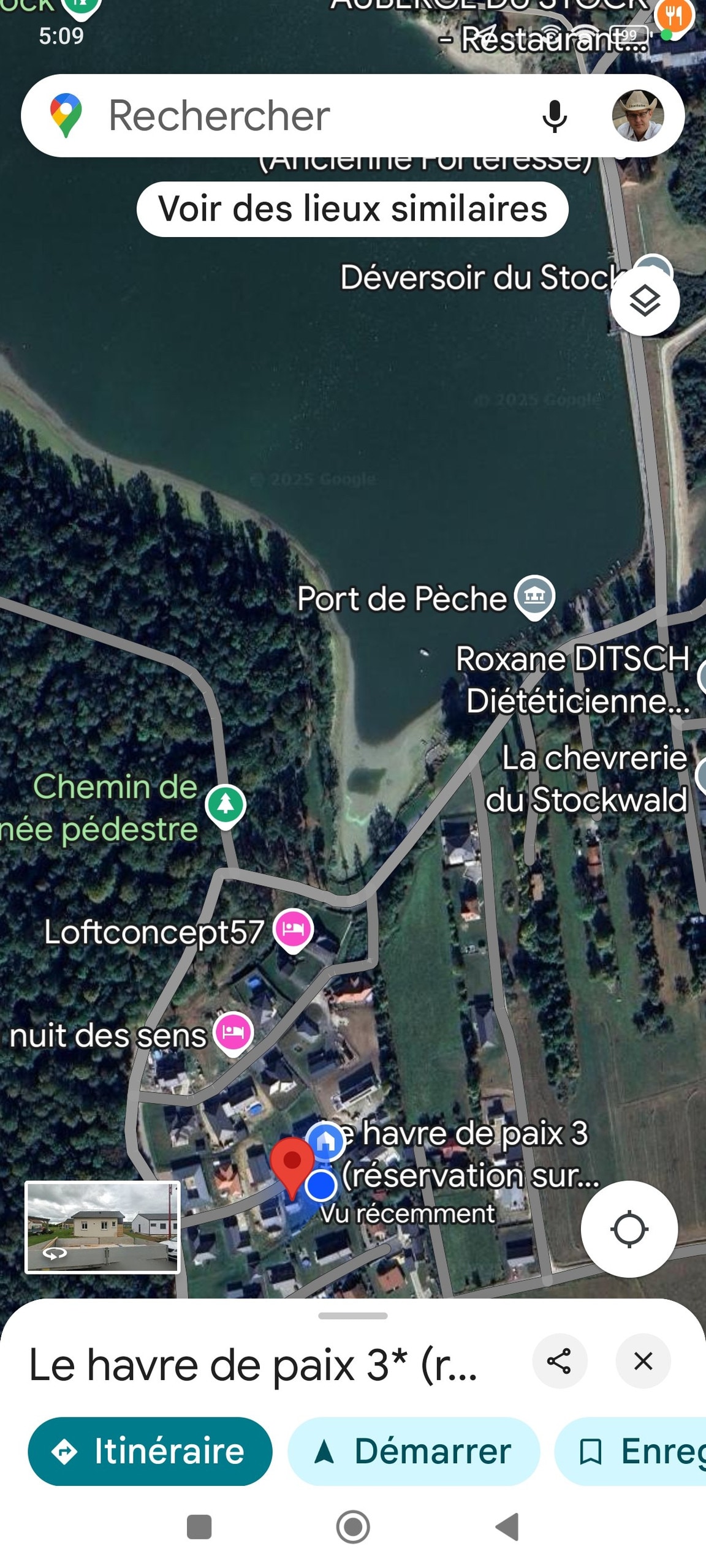The image size is (706, 1568).
Task: Center map on my location
Action: click(x=629, y=1229)
